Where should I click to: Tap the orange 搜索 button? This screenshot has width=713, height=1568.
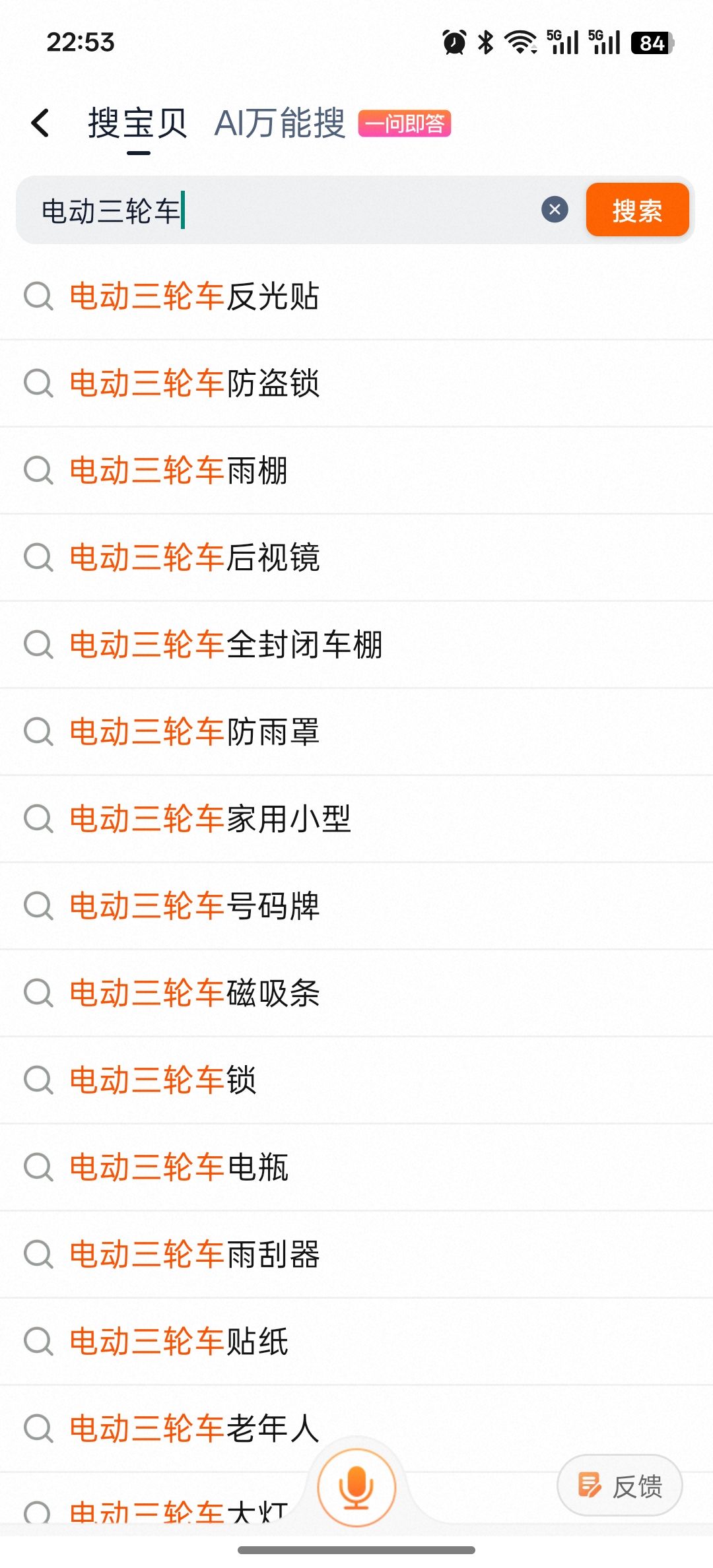click(x=637, y=210)
